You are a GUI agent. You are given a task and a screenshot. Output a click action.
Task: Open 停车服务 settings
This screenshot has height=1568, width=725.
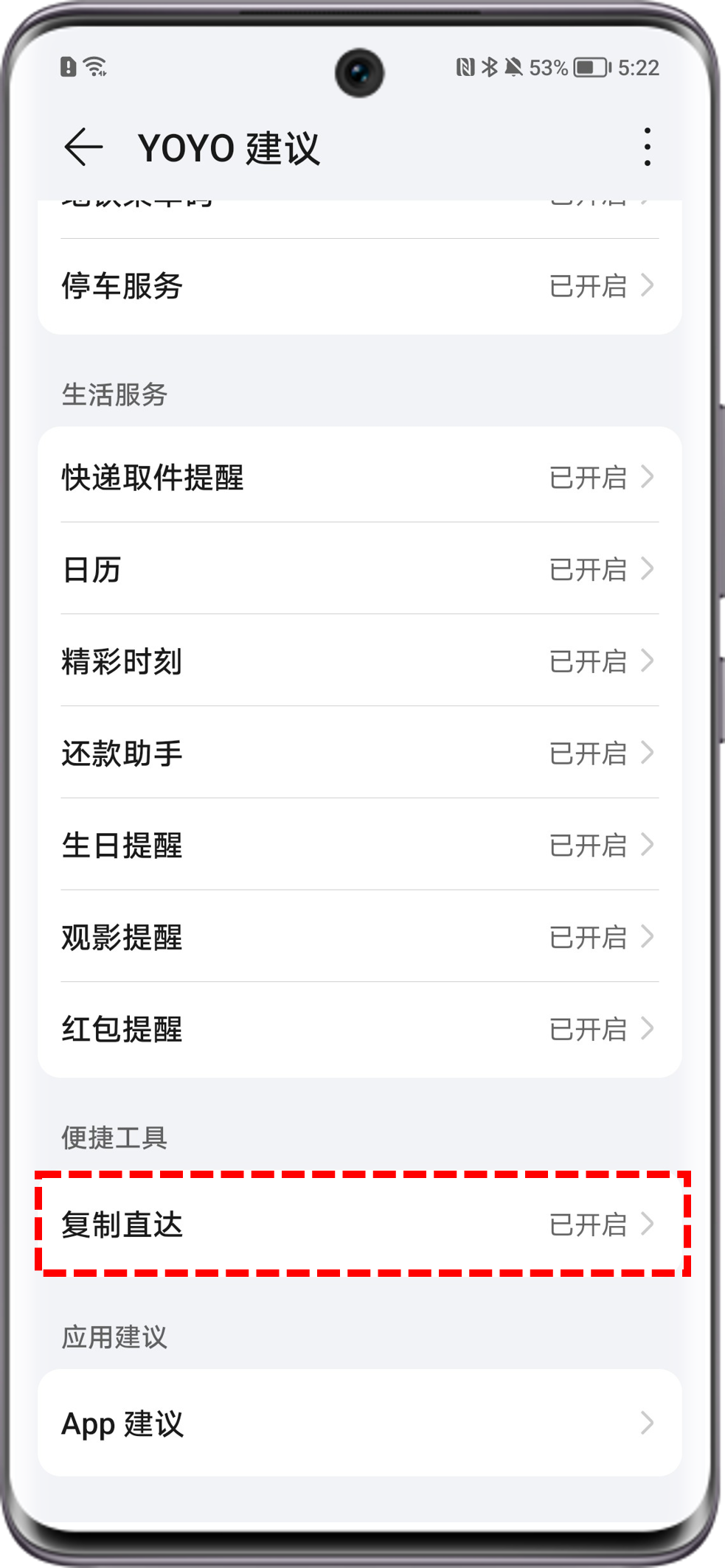tap(359, 286)
